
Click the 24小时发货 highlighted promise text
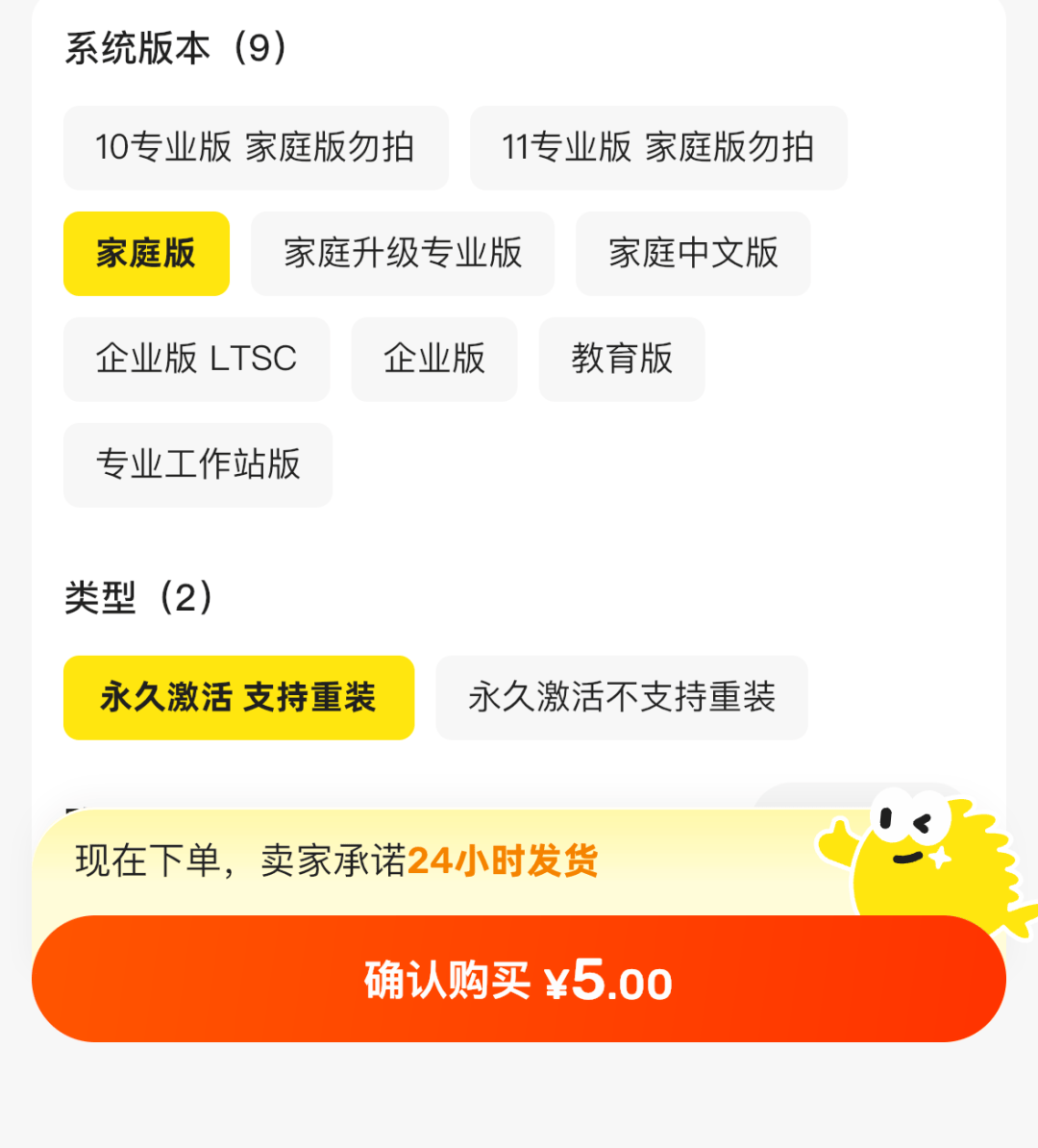click(505, 862)
